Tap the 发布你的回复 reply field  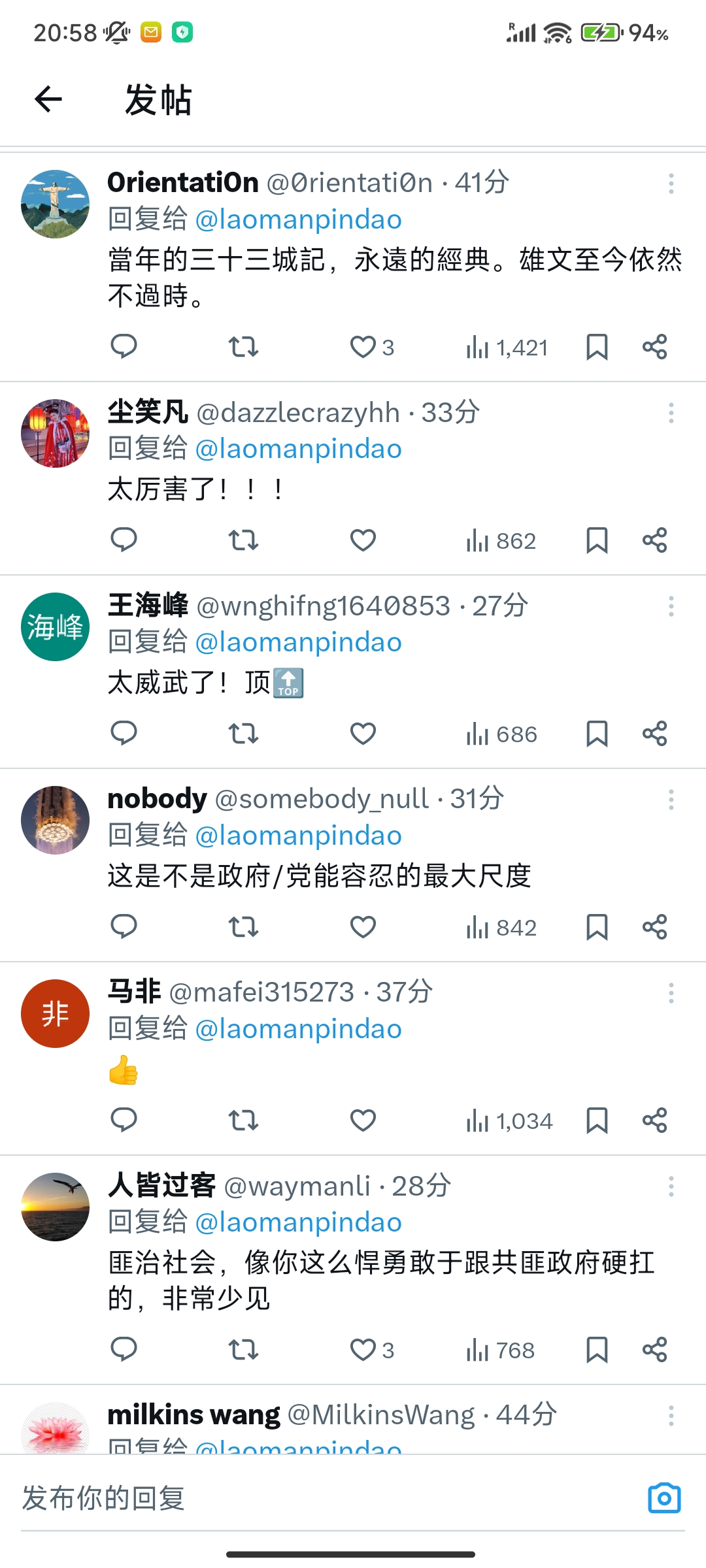(327, 1497)
